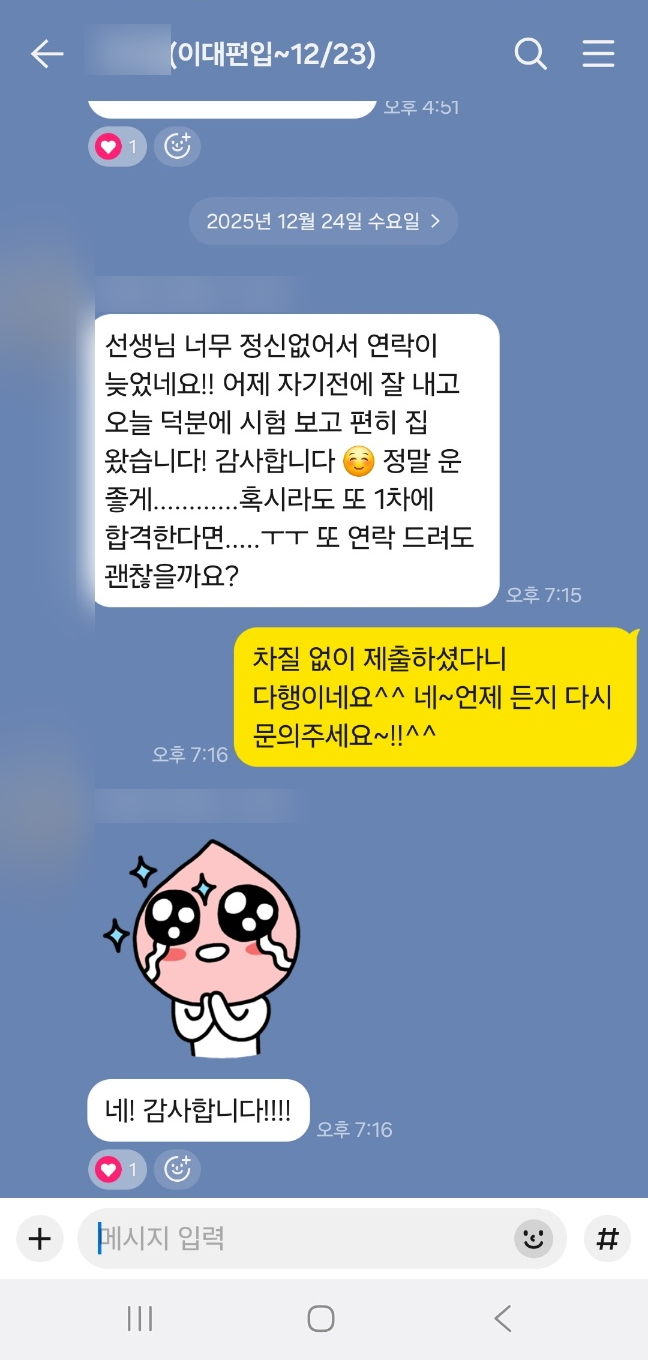Open the plus attachment menu
Image resolution: width=648 pixels, height=1360 pixels.
(40, 1240)
